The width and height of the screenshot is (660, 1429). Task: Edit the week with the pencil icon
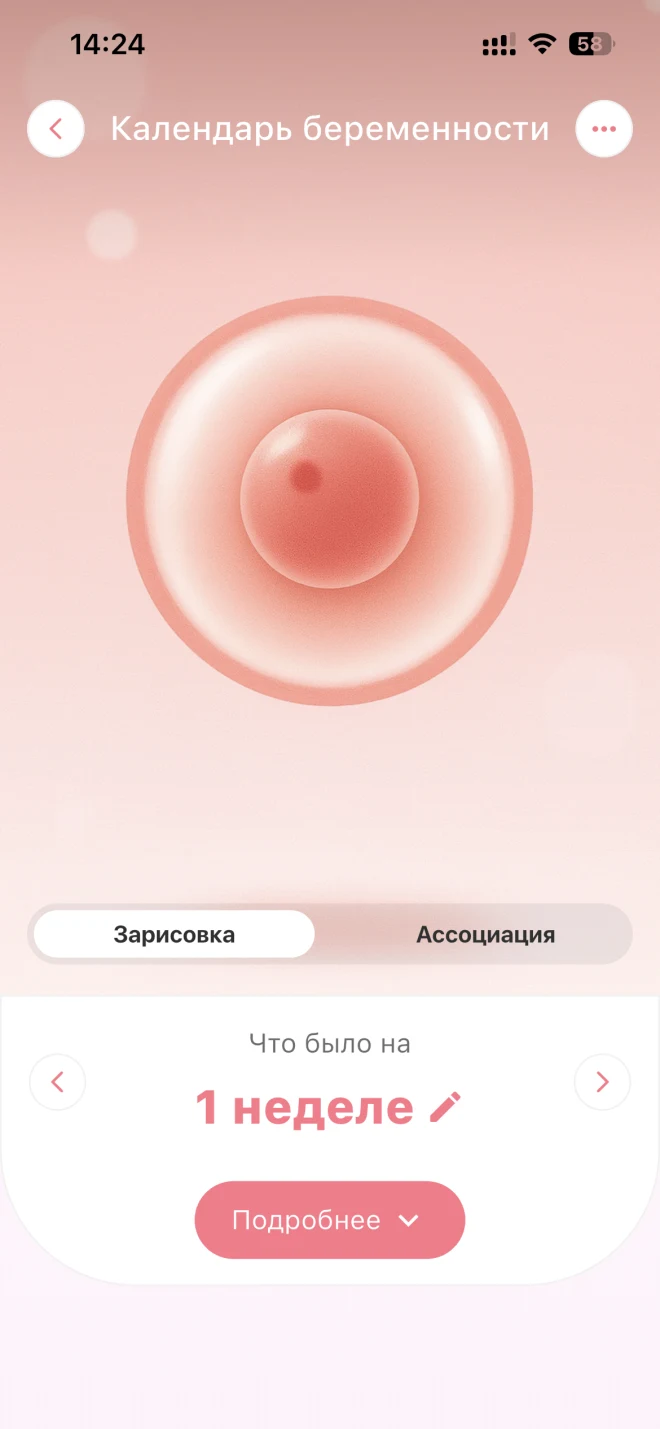coord(446,1107)
